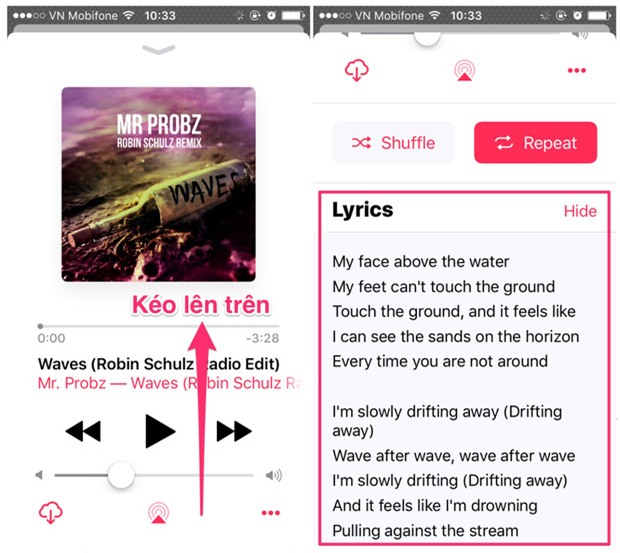Image resolution: width=620 pixels, height=553 pixels.
Task: Tap the song progress bar at 0:00
Action: tap(41, 326)
